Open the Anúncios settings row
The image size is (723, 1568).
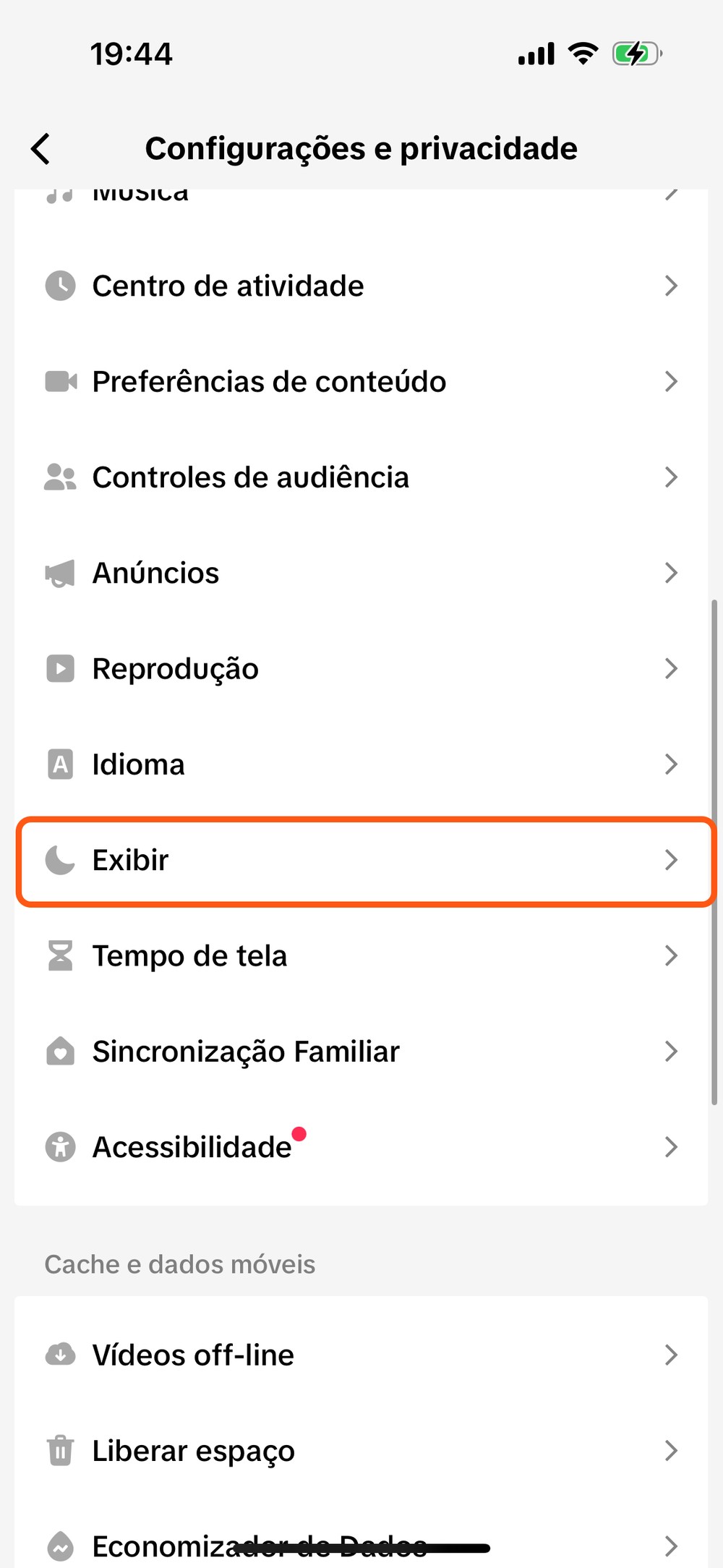coord(361,574)
